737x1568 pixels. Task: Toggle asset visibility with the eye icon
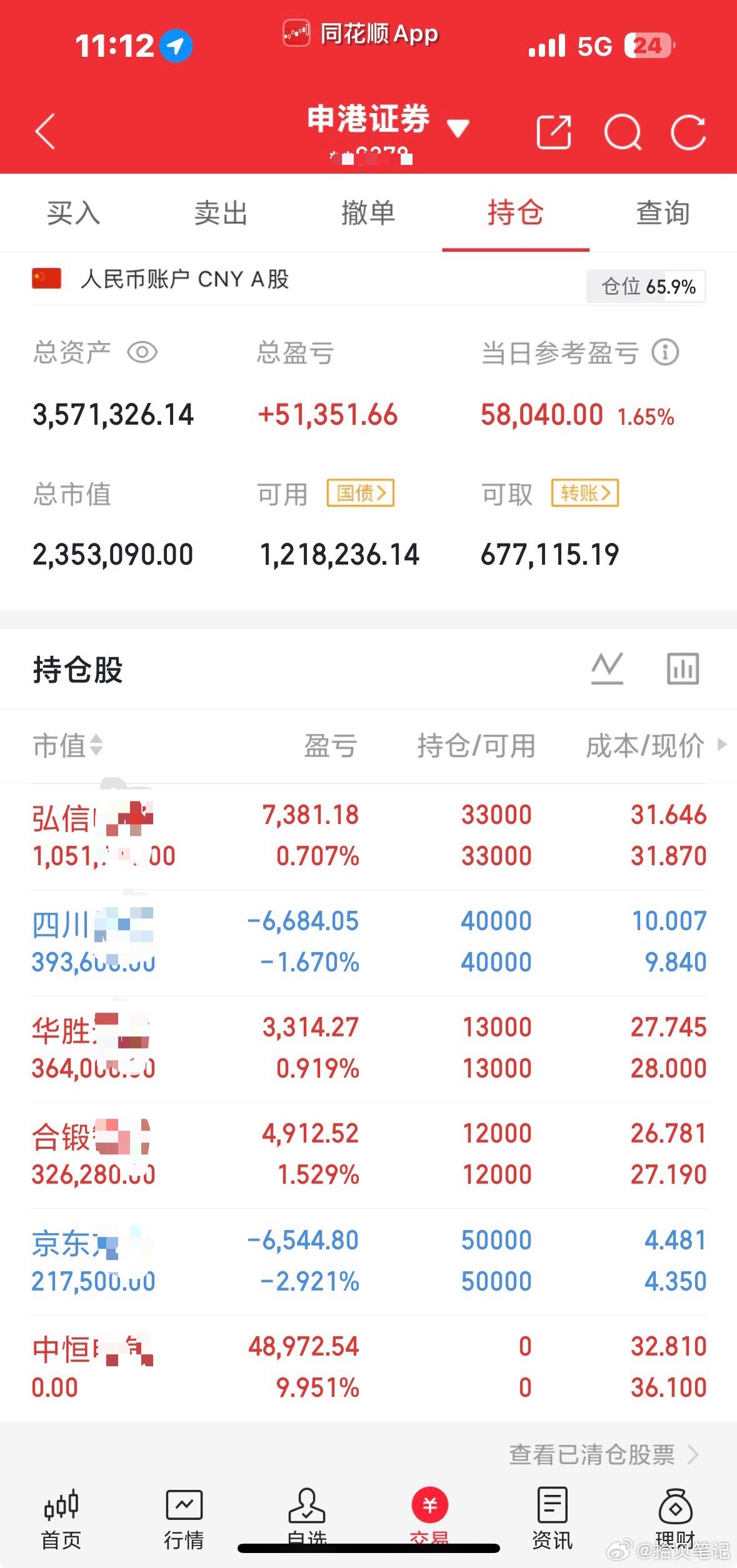pyautogui.click(x=144, y=353)
